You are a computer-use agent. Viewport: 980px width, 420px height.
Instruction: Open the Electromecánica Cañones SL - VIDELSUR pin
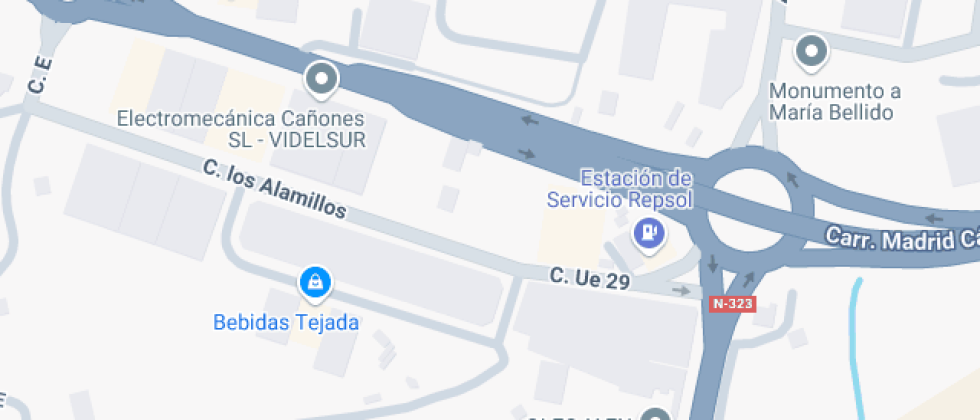coord(321,76)
